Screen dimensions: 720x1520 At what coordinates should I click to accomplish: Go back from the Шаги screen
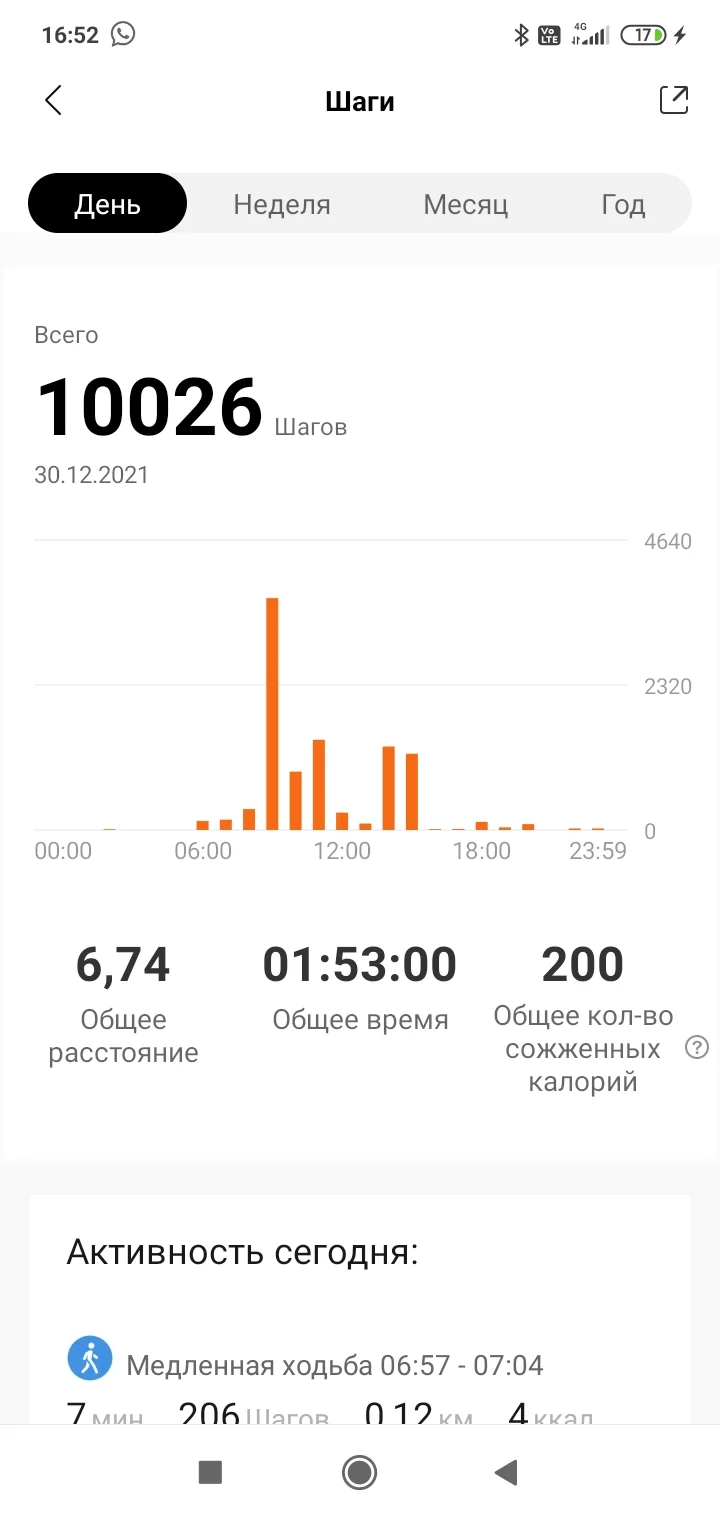(x=54, y=100)
